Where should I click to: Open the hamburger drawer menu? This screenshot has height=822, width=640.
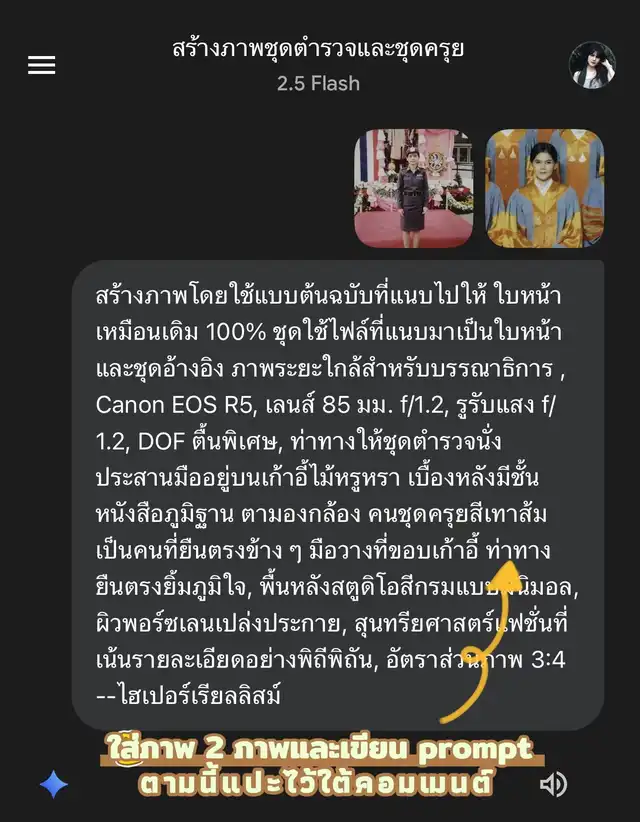(x=42, y=65)
